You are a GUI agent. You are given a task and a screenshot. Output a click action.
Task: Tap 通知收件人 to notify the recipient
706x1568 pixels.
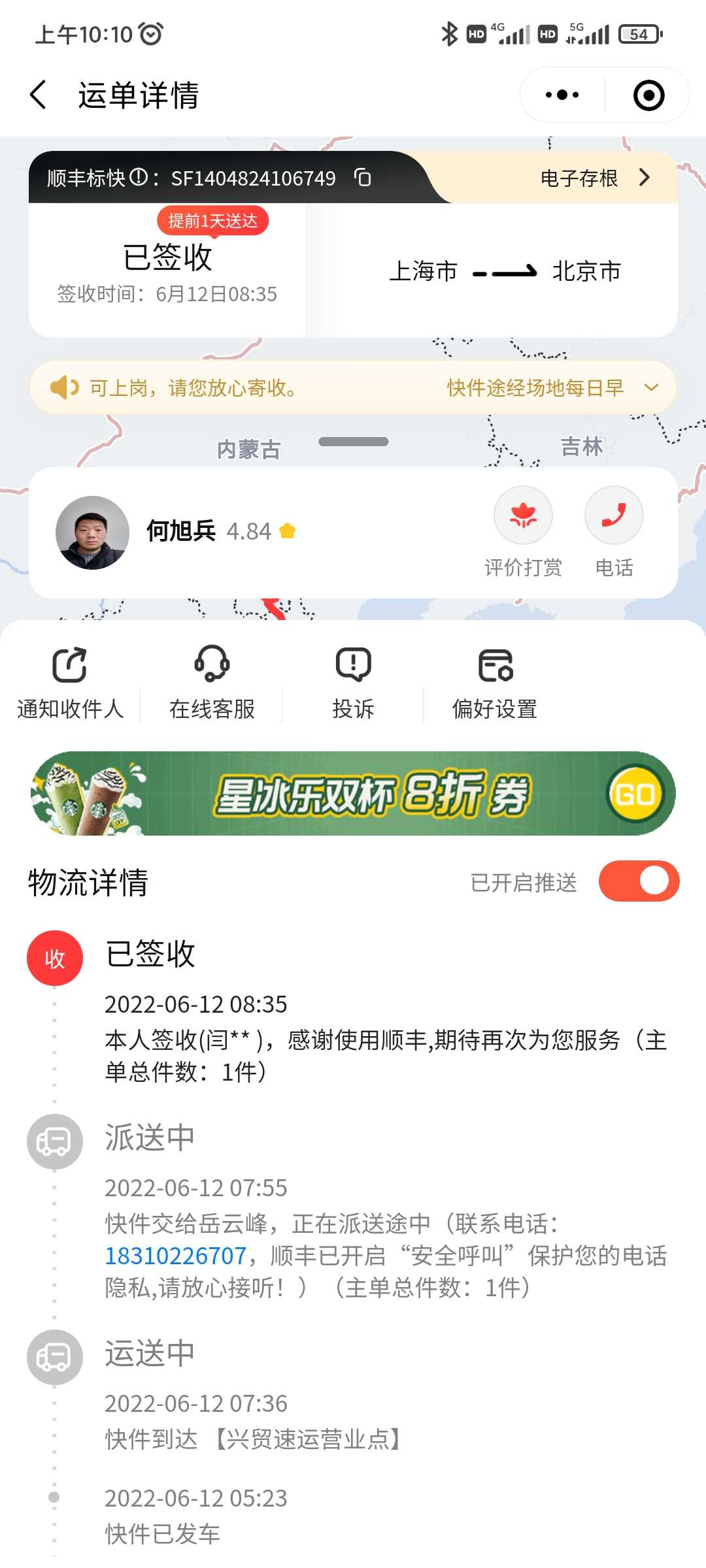tap(70, 683)
